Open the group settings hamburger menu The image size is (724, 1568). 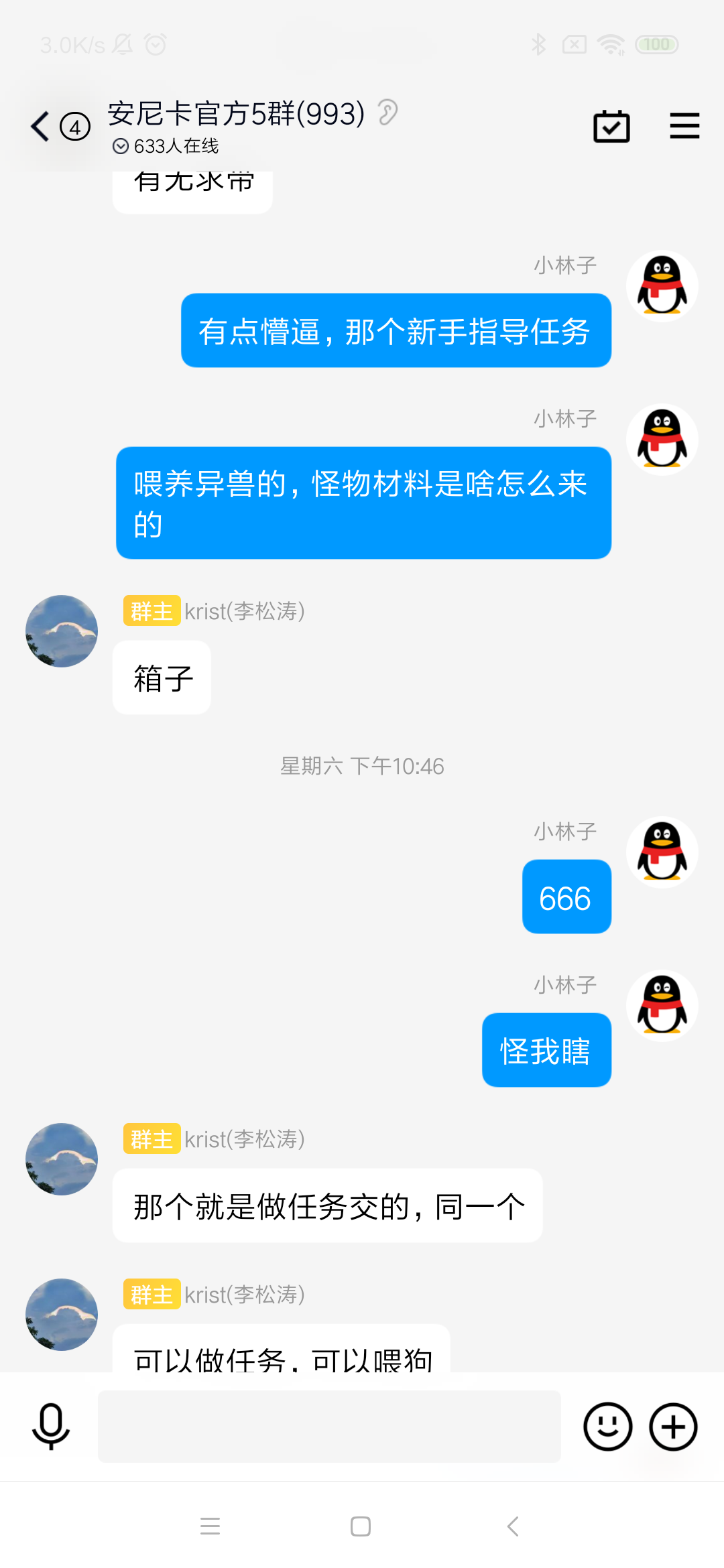(x=684, y=126)
